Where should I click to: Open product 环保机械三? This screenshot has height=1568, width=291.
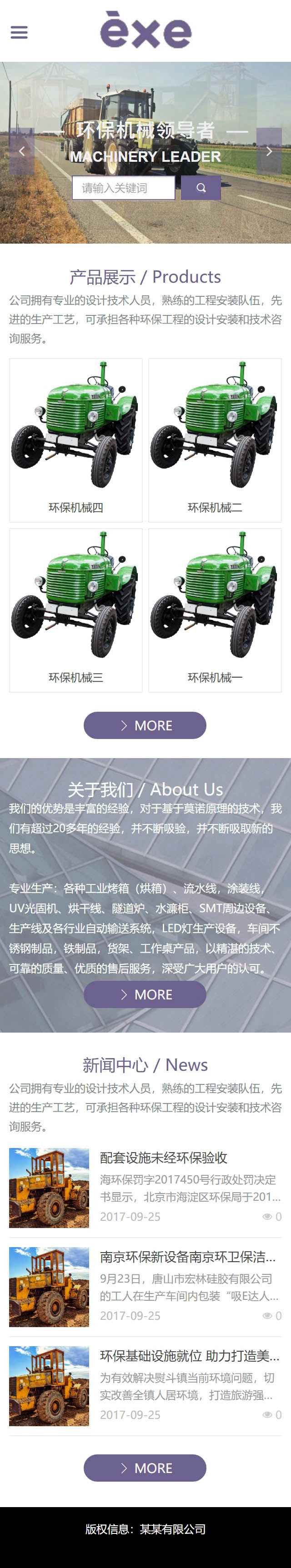[x=75, y=610]
